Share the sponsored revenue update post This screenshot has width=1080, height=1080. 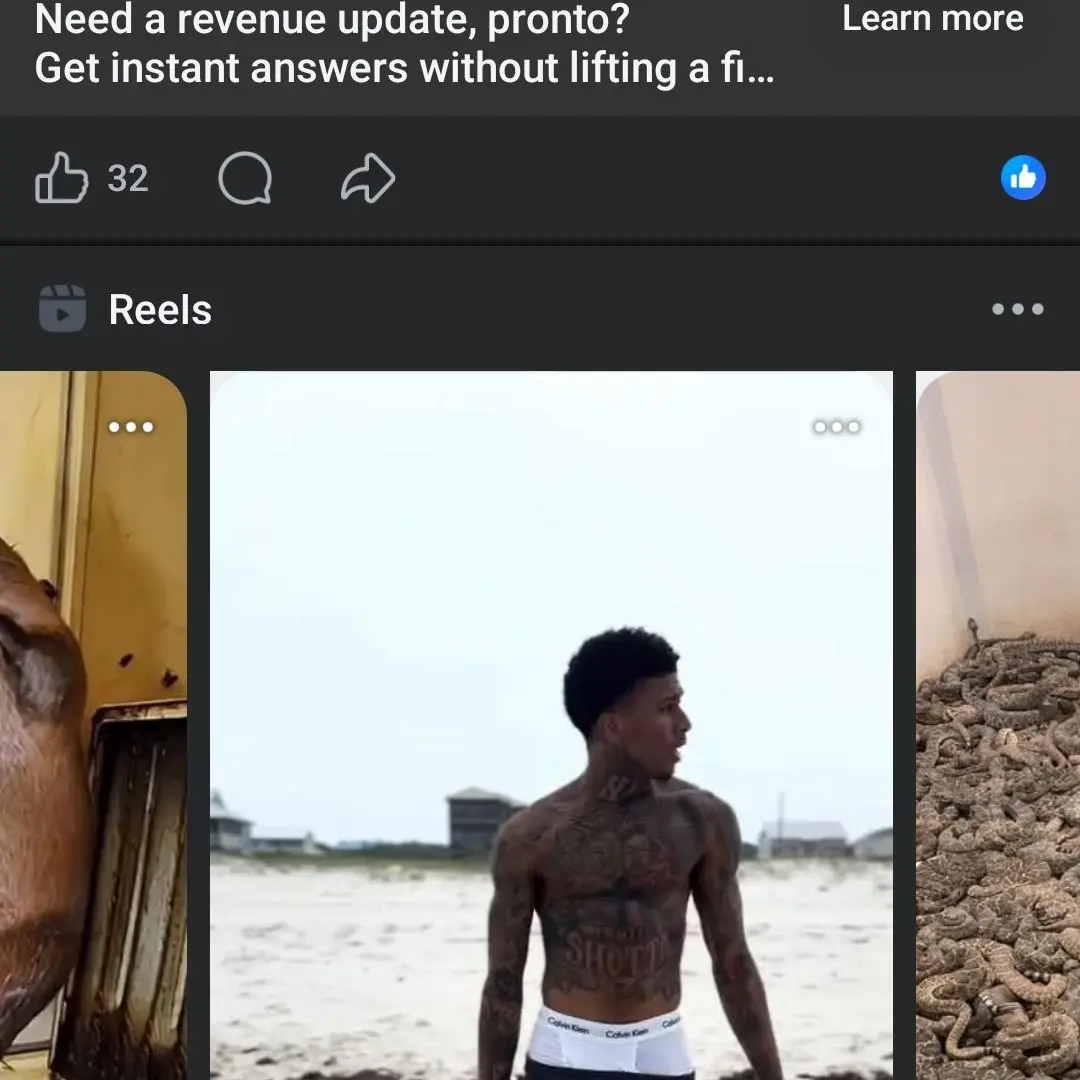[368, 179]
